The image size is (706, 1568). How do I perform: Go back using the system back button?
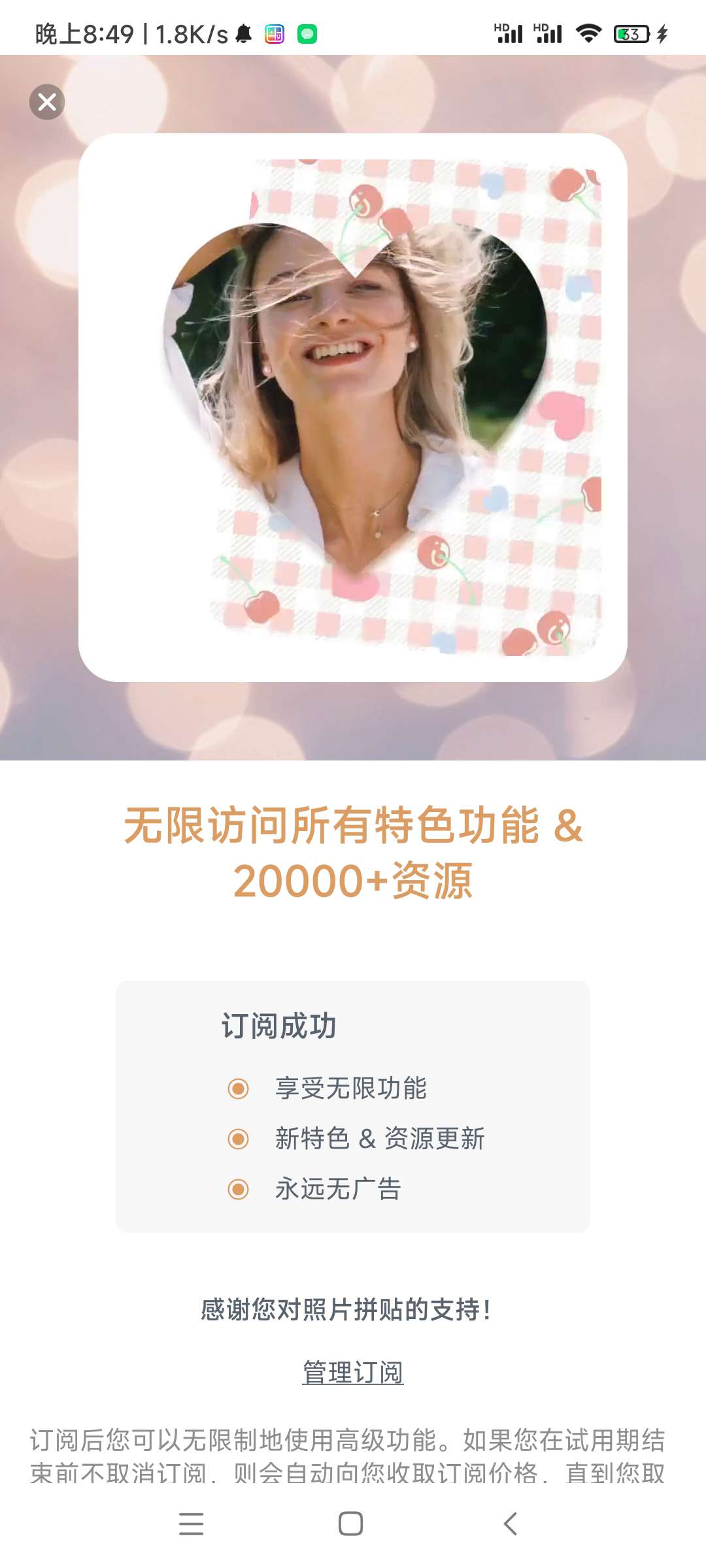coord(511,1524)
